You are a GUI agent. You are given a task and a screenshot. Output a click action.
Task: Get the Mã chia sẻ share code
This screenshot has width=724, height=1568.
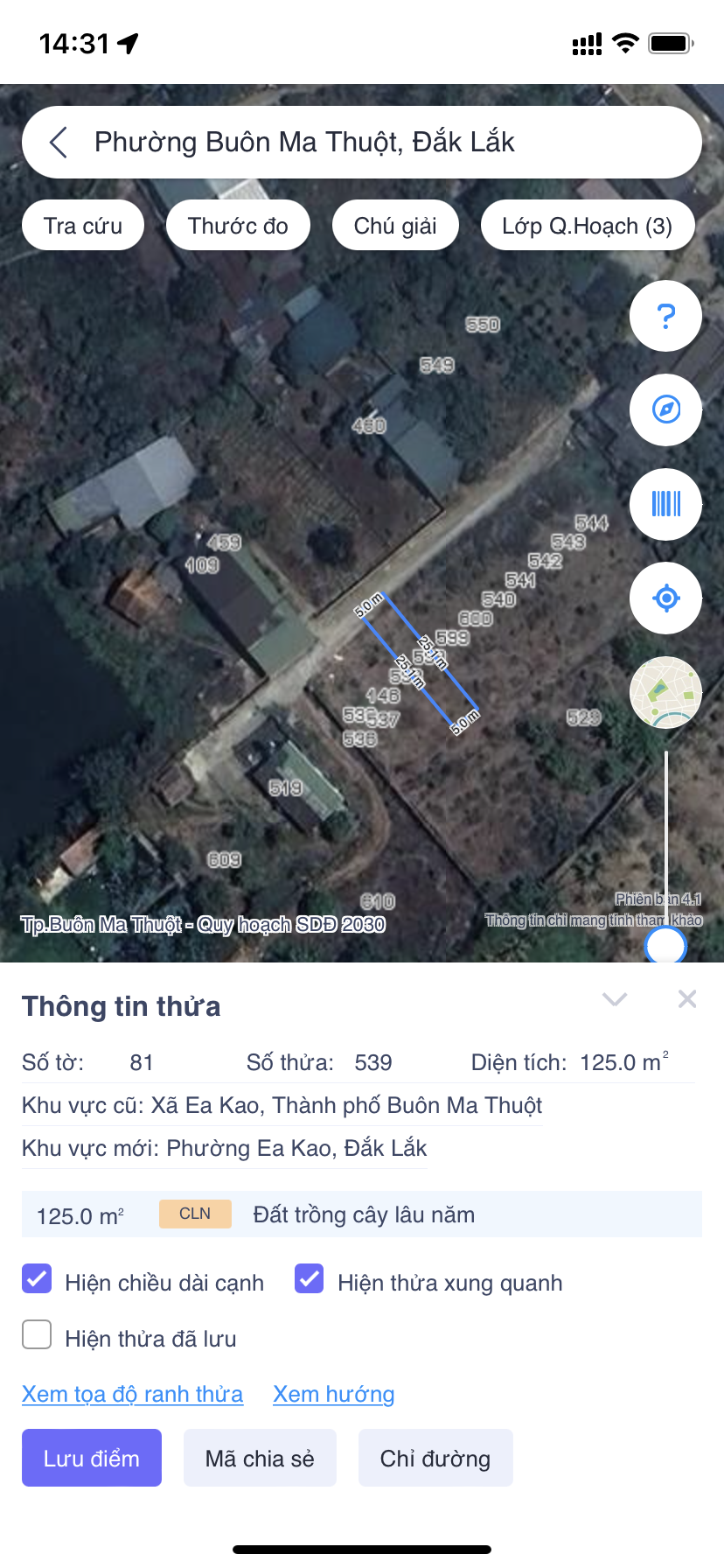[x=260, y=1458]
